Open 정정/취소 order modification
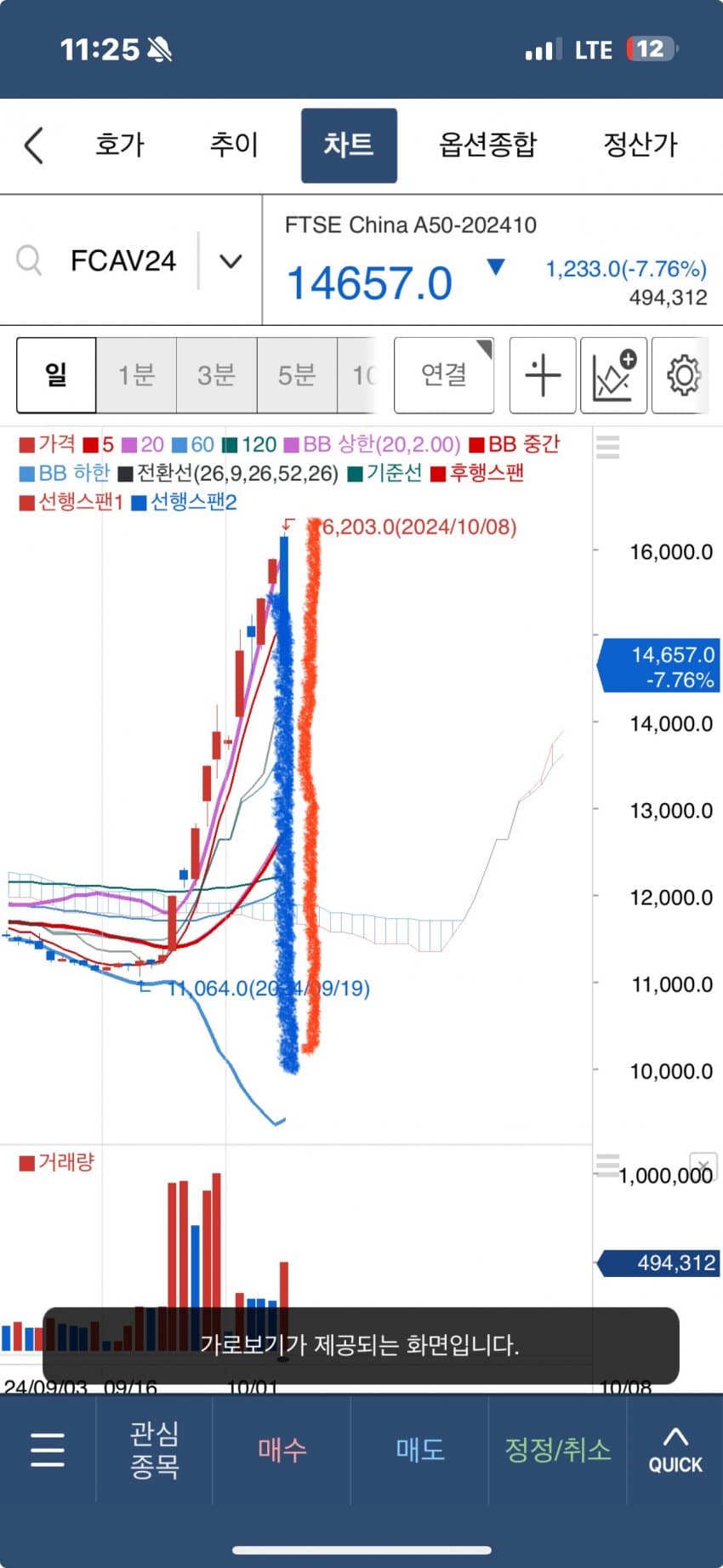The width and height of the screenshot is (723, 1568). click(558, 1449)
